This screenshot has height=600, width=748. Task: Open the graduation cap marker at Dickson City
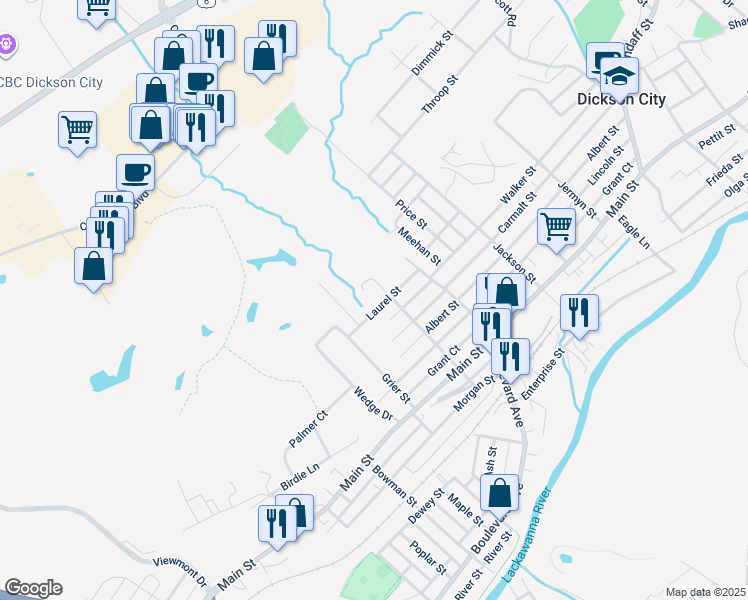coord(619,79)
